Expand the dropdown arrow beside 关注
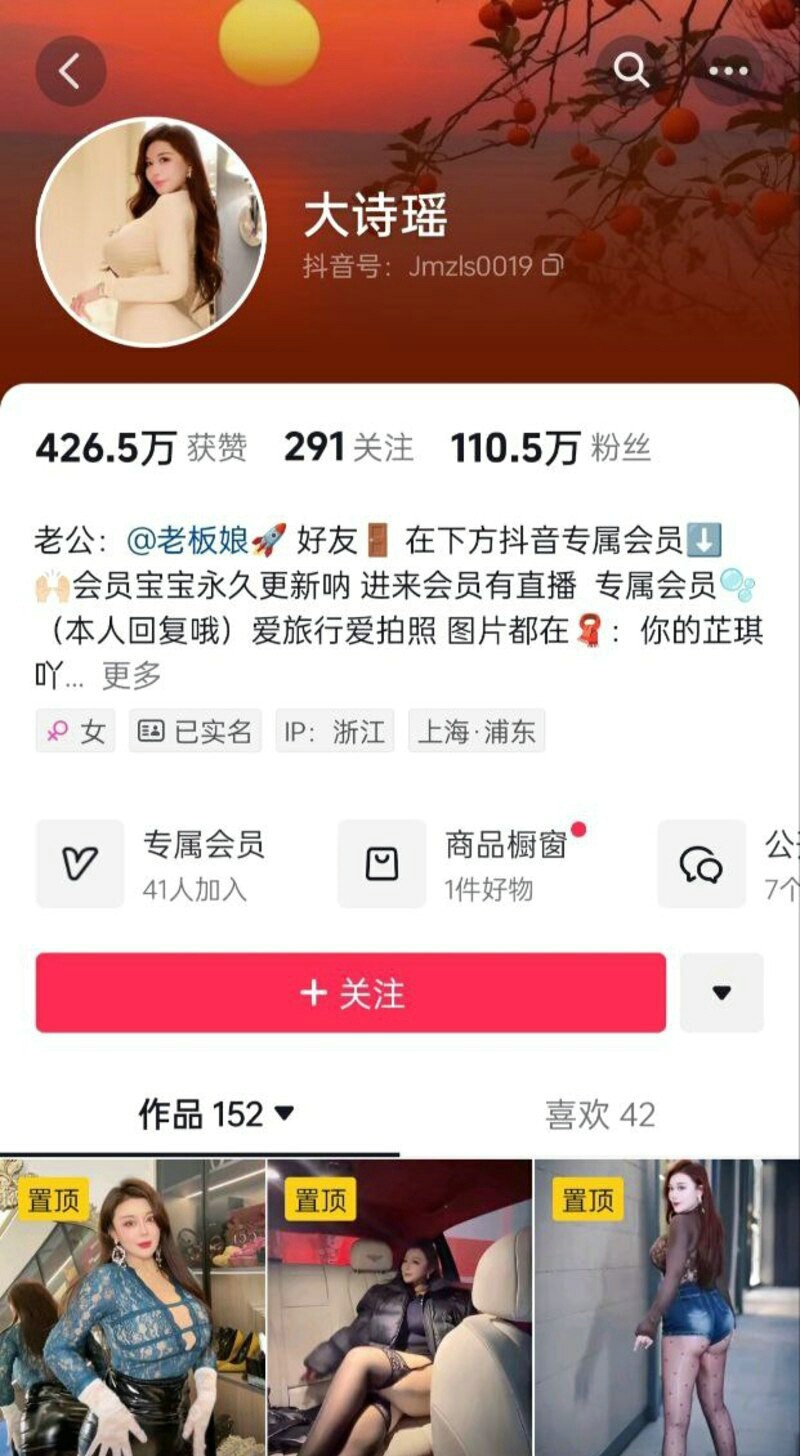The height and width of the screenshot is (1456, 800). click(722, 992)
